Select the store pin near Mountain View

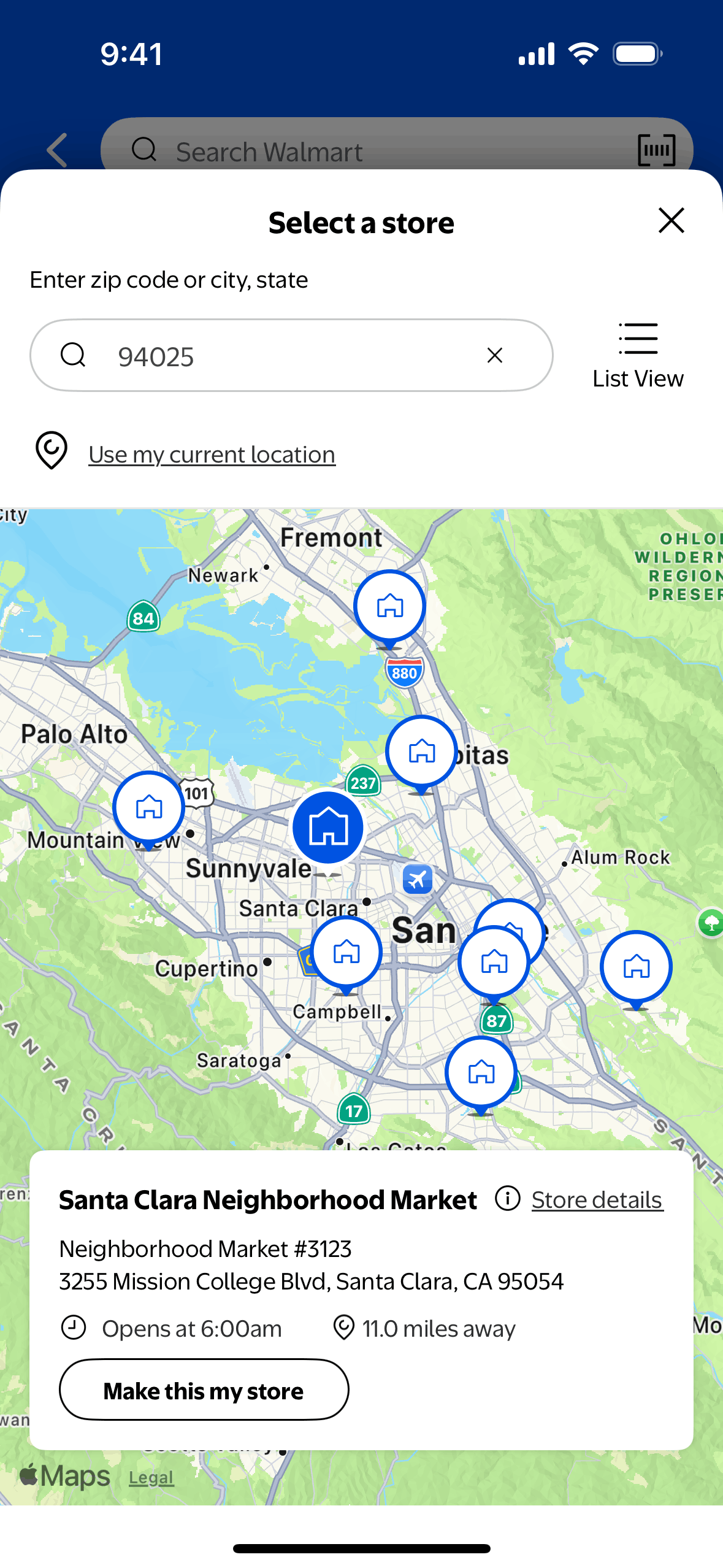(148, 807)
